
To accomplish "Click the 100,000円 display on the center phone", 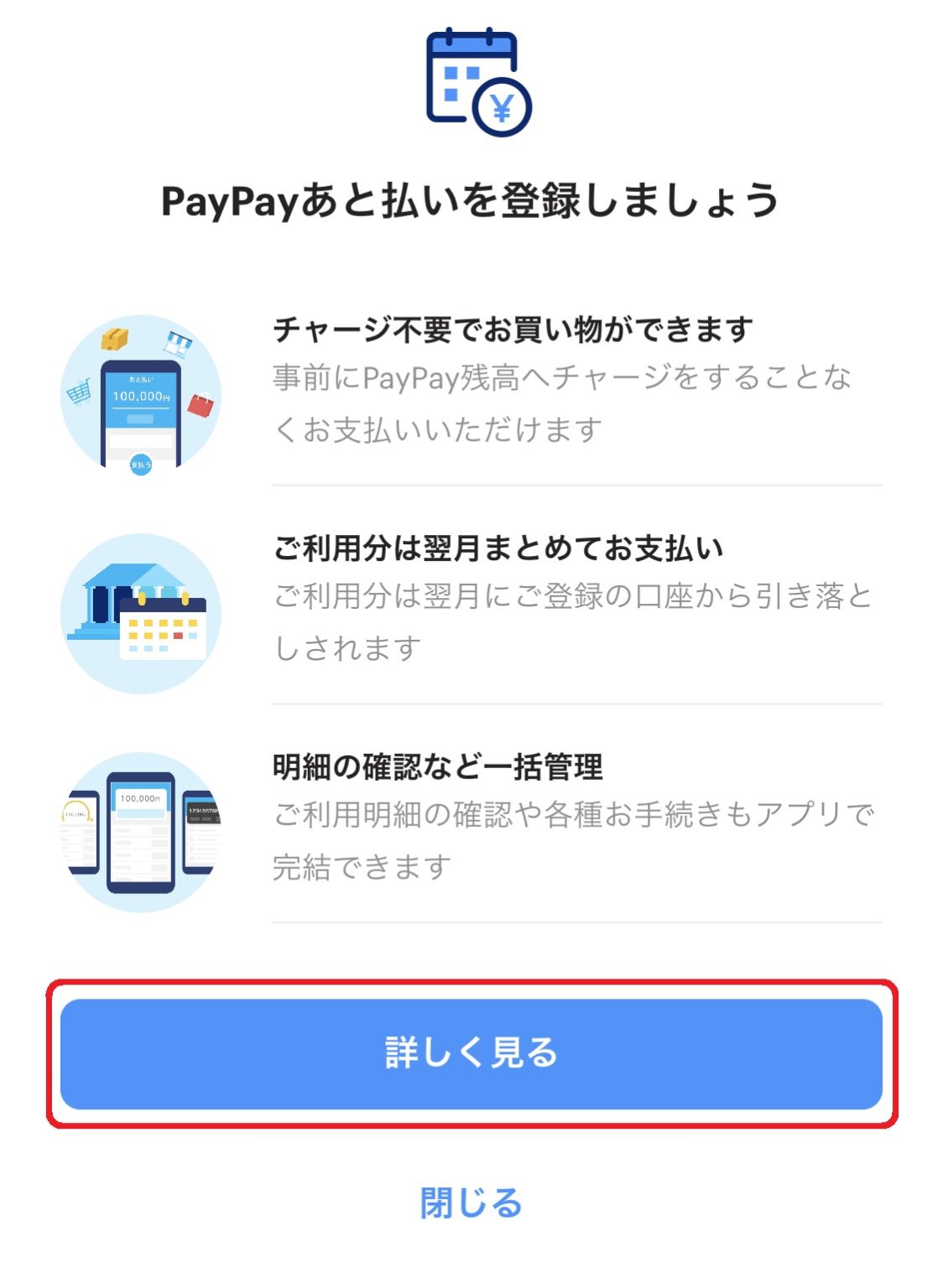I will point(142,798).
